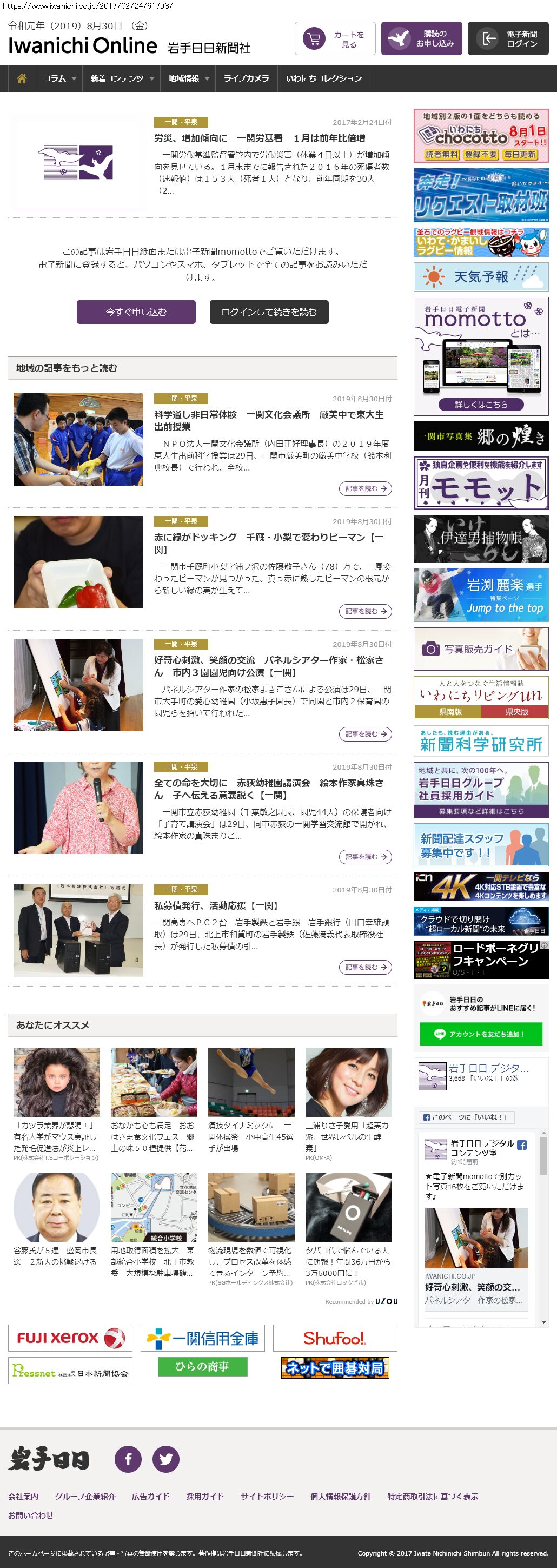Add LINE account via アカウントを友だち追加
557x1568 pixels.
(480, 1034)
